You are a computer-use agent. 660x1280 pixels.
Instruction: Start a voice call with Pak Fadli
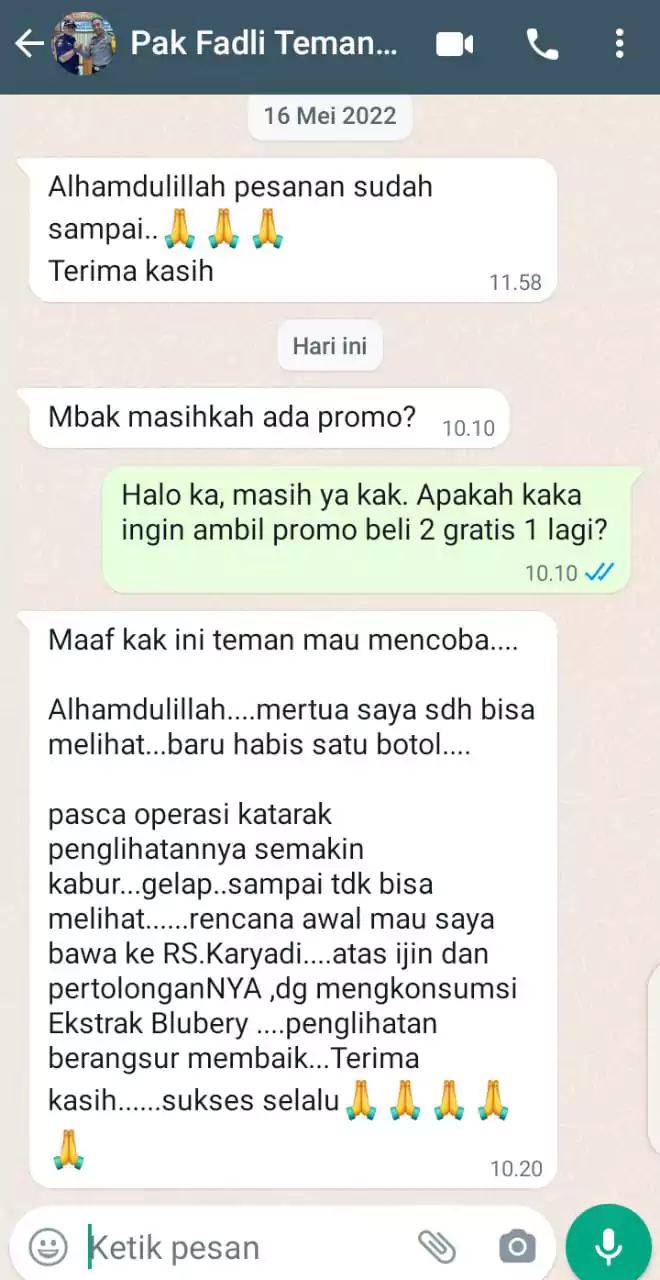(542, 44)
